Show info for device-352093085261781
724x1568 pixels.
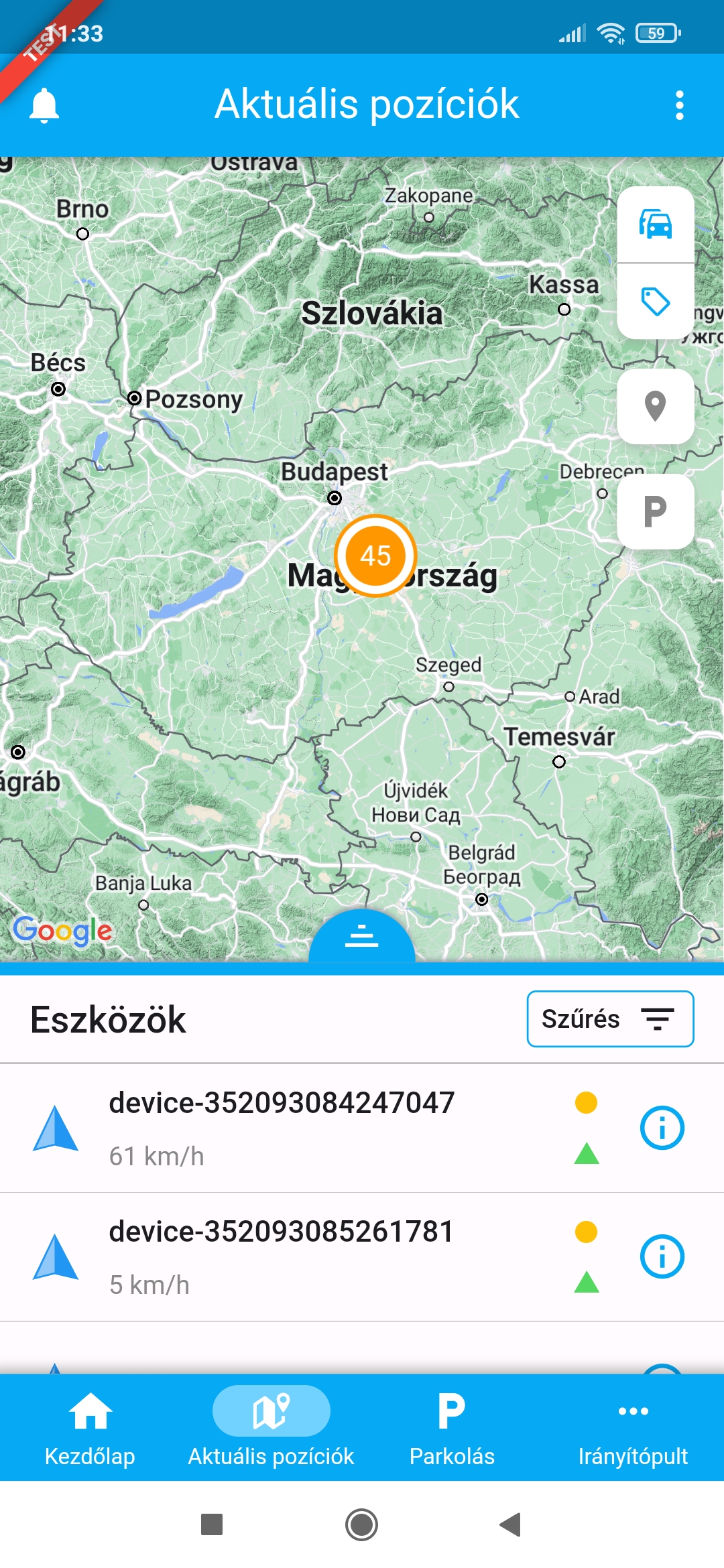(662, 1257)
